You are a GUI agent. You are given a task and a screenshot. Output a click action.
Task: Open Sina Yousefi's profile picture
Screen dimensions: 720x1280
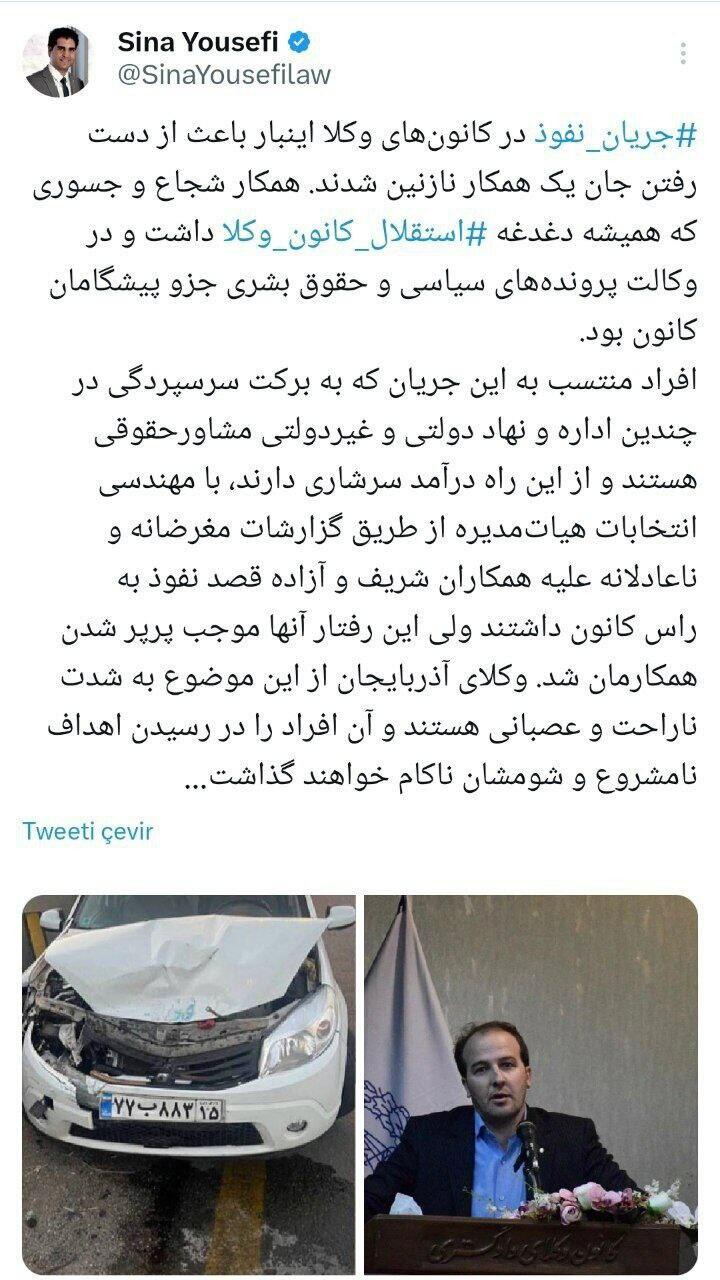[57, 61]
